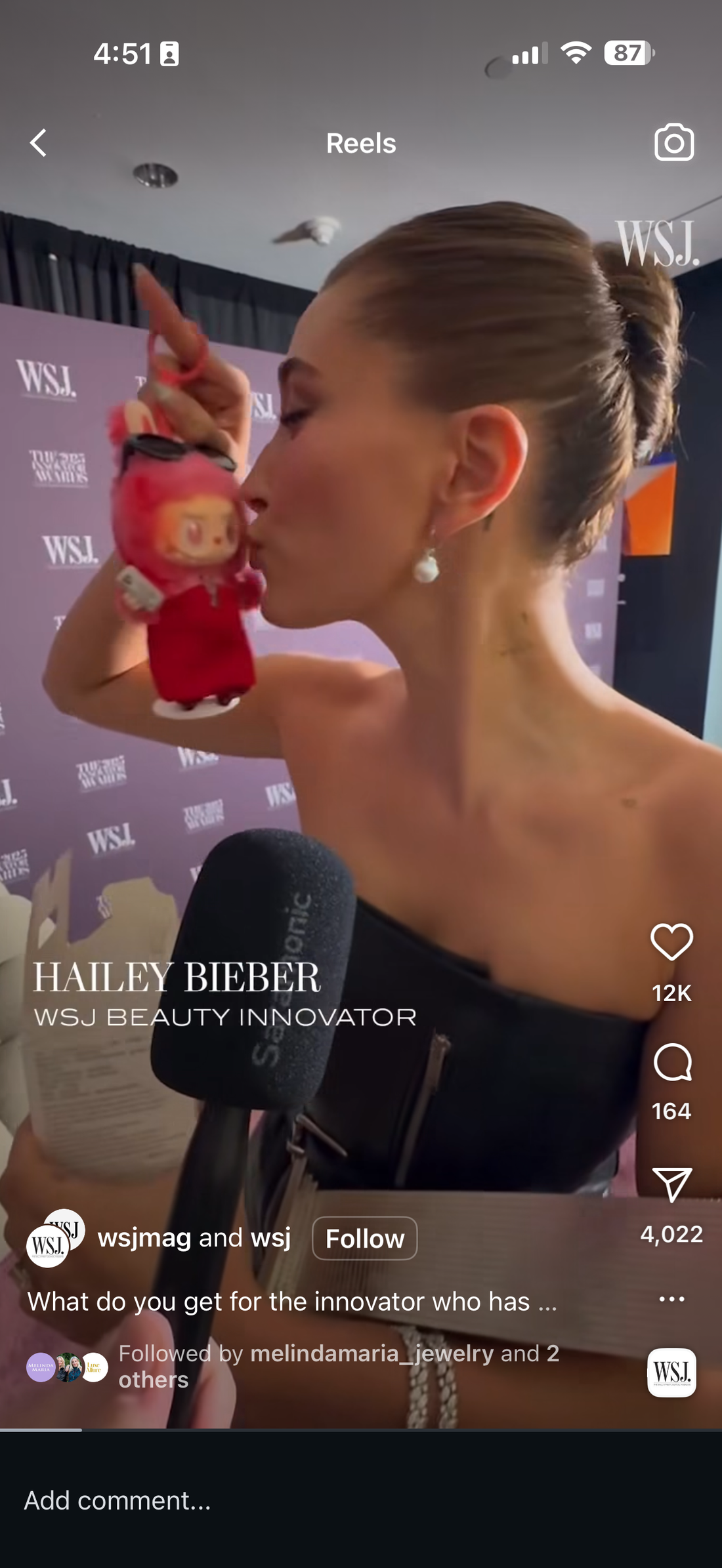722x1568 pixels.
Task: Like the Hailey Bieber reel
Action: 671,943
